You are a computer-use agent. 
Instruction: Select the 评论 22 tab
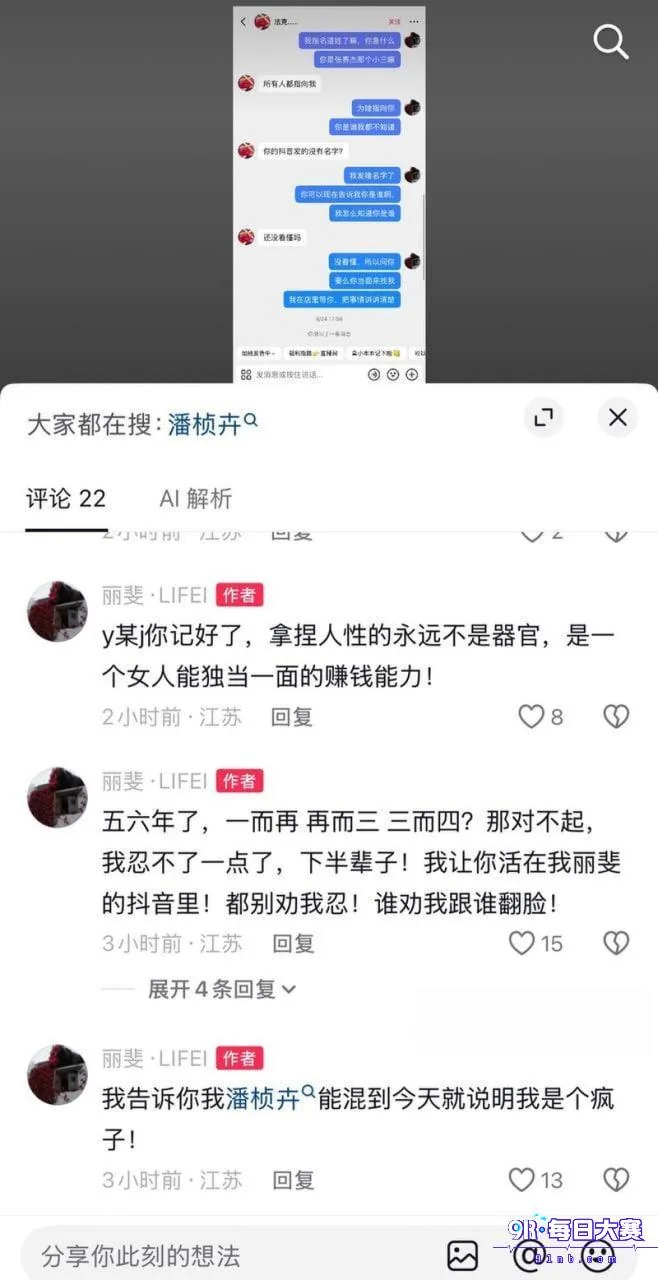click(x=66, y=498)
